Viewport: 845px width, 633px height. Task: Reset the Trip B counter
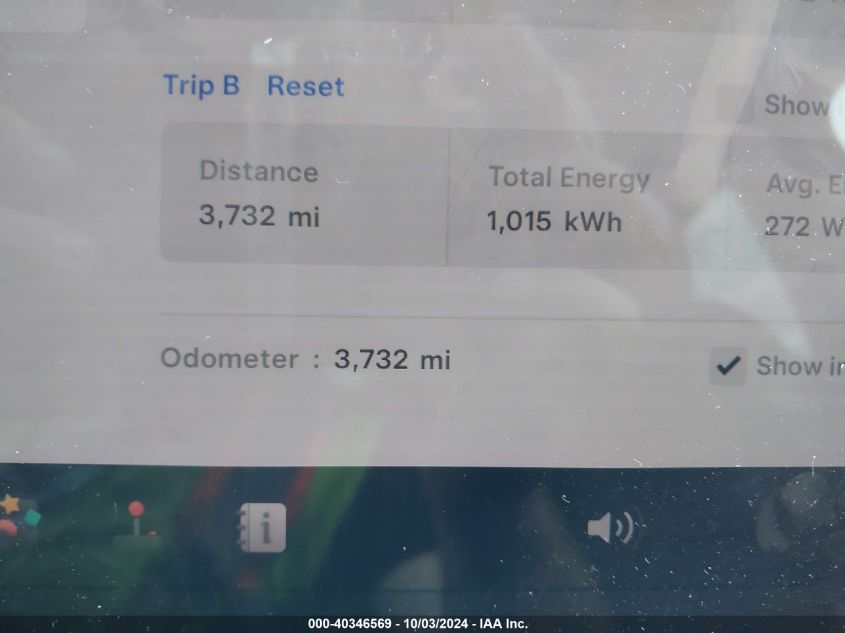(x=305, y=86)
